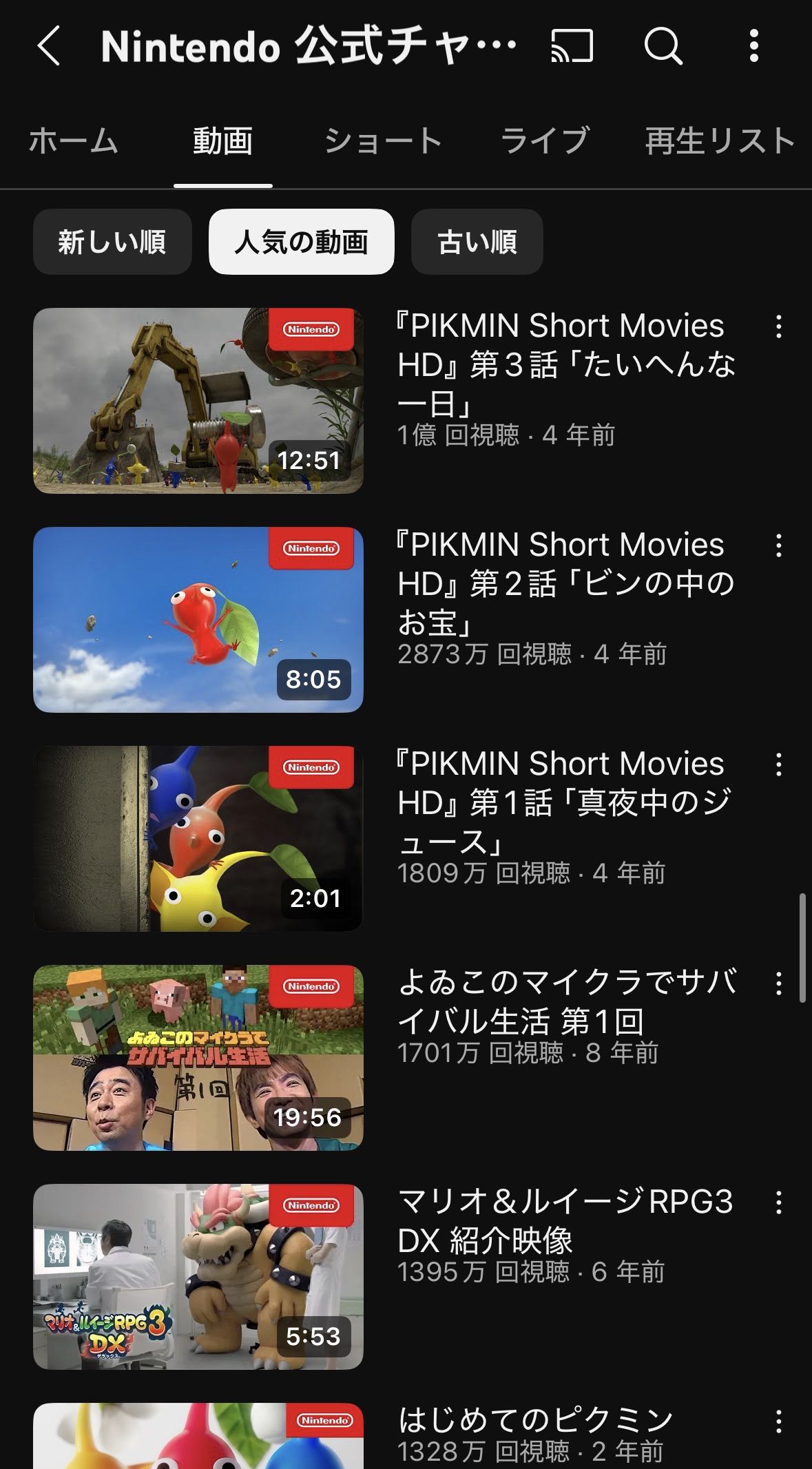Viewport: 812px width, 1469px height.
Task: Open the channel search icon
Action: tap(663, 46)
